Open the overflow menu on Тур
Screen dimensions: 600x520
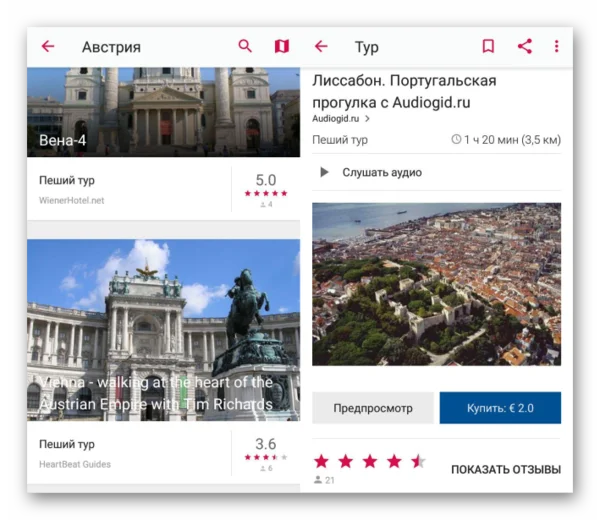coord(556,46)
